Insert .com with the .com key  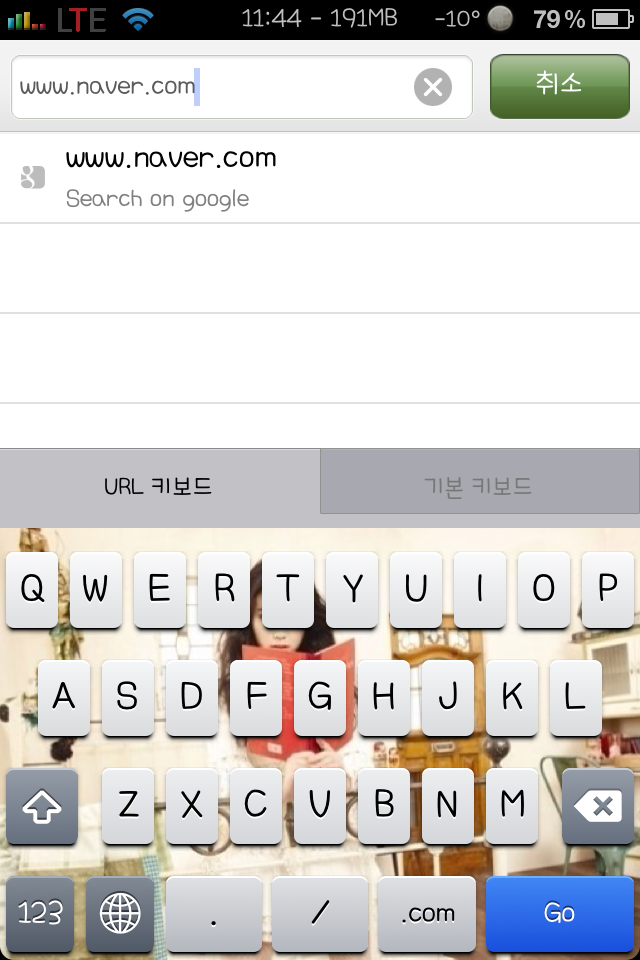428,913
